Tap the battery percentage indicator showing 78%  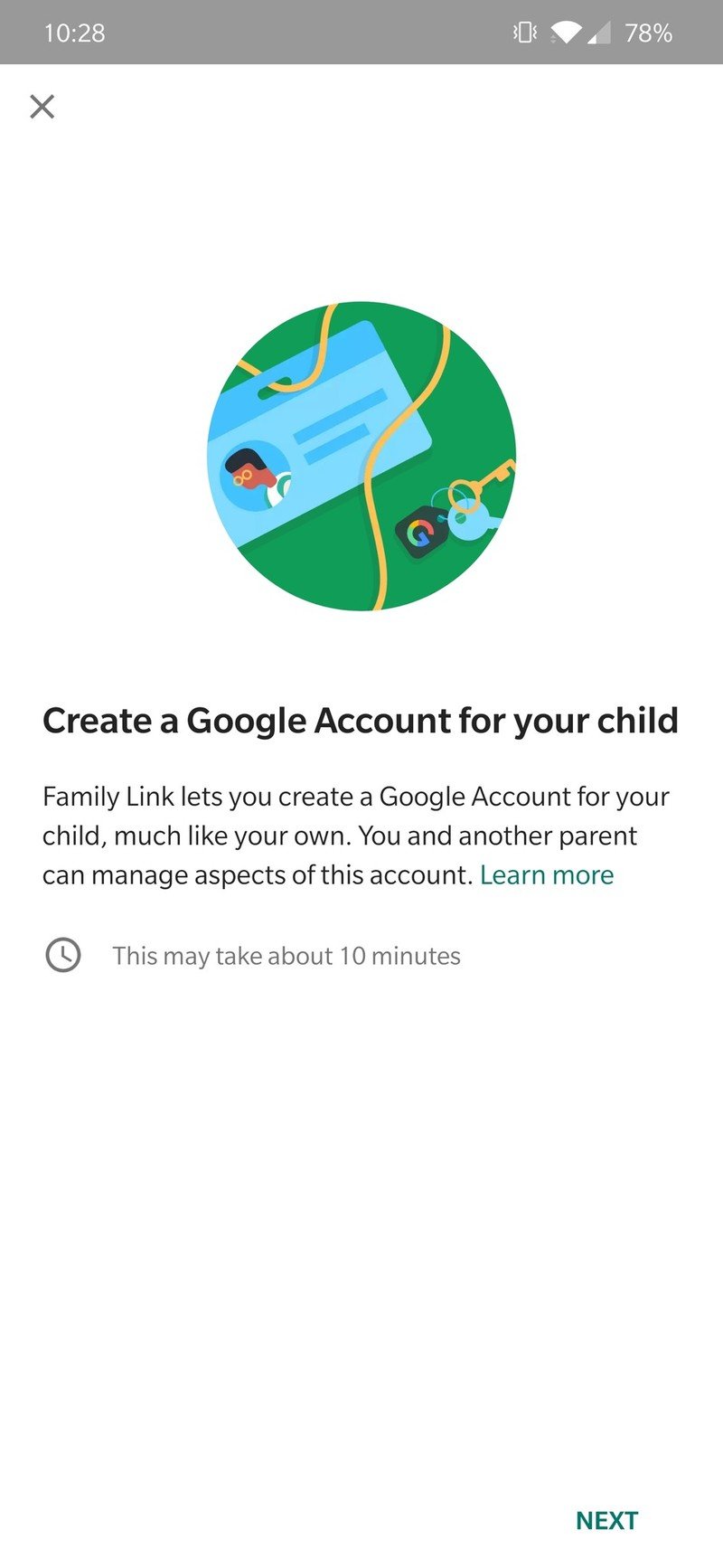647,33
